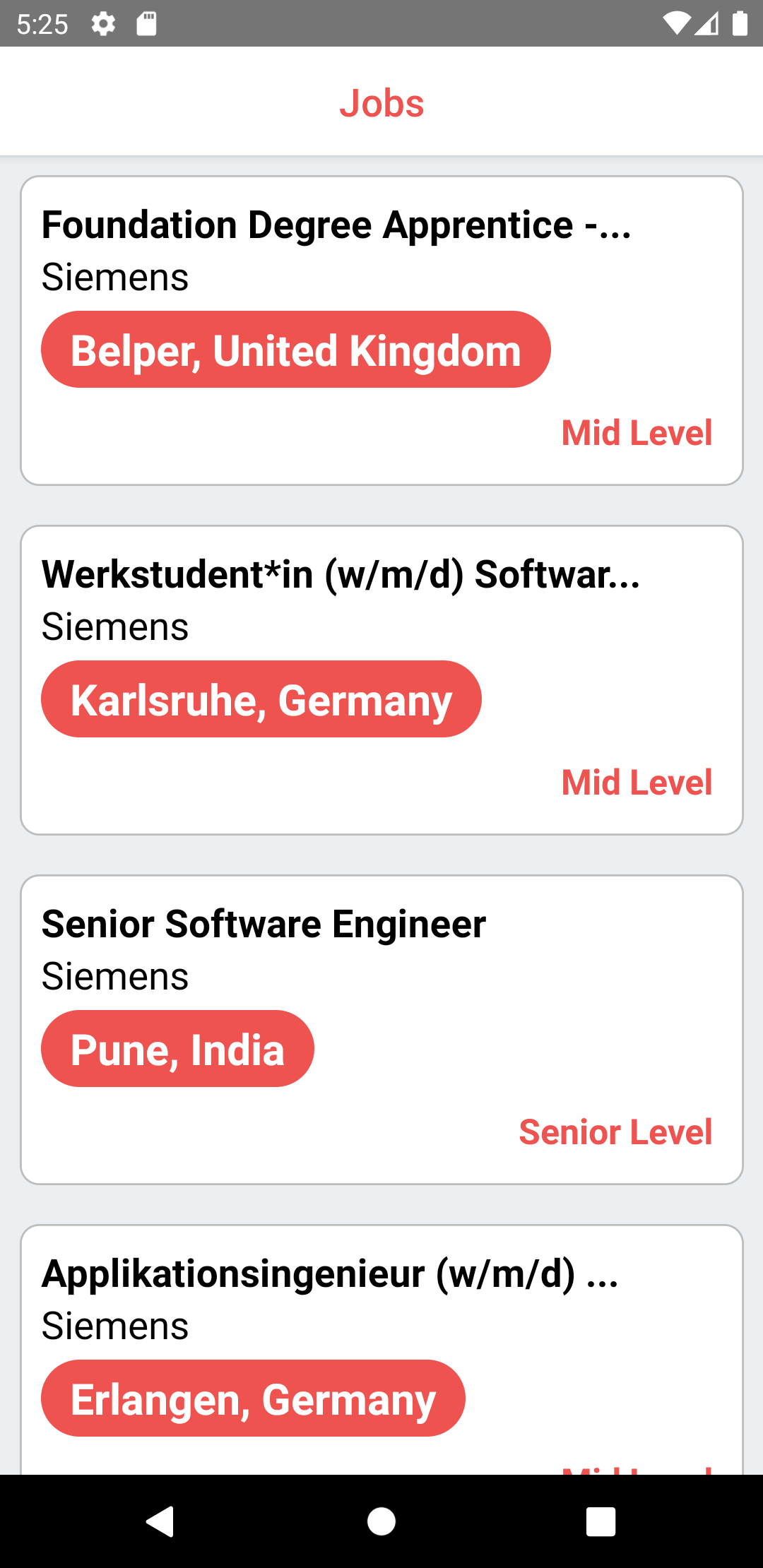Tap the Senior Level label on Pune job

pos(615,1131)
